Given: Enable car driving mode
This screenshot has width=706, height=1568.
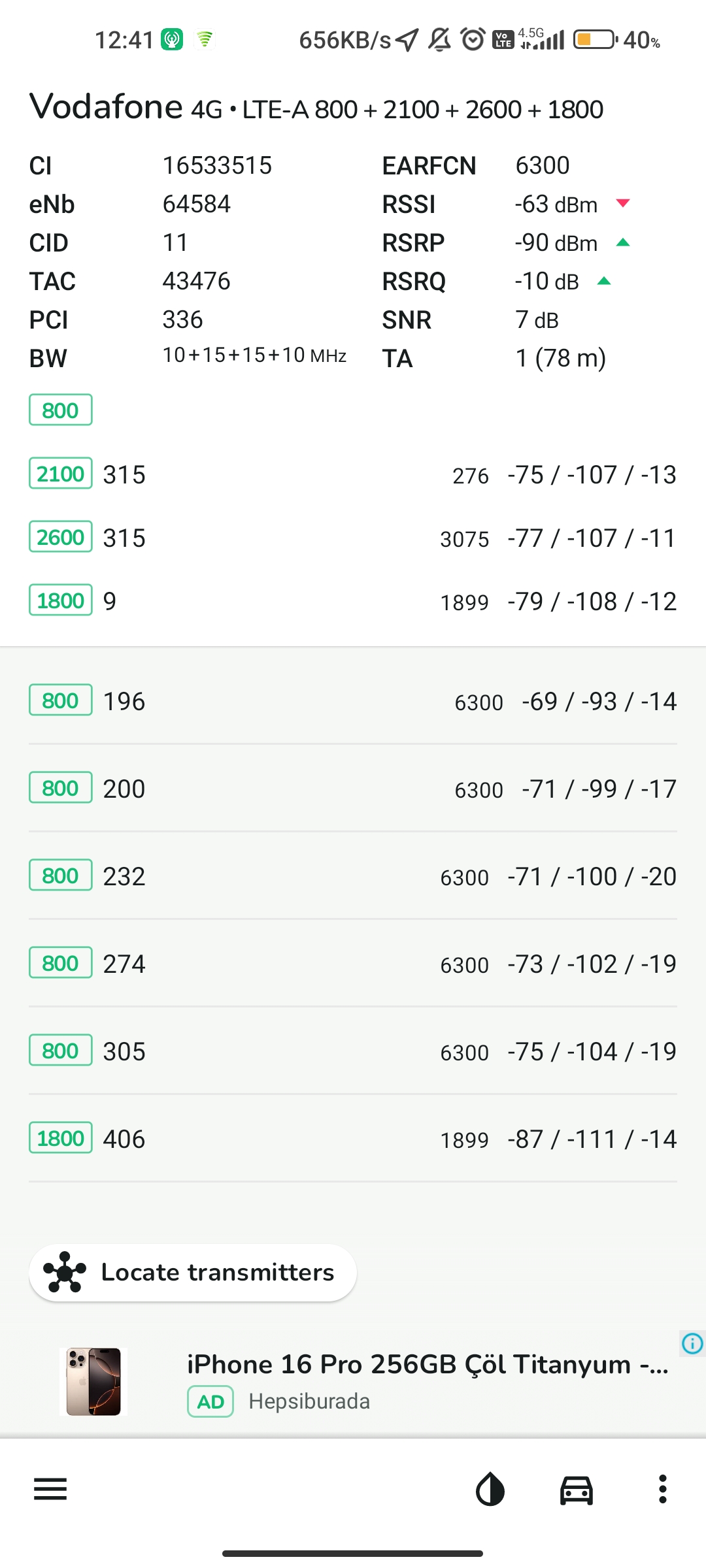Looking at the screenshot, I should [577, 1490].
